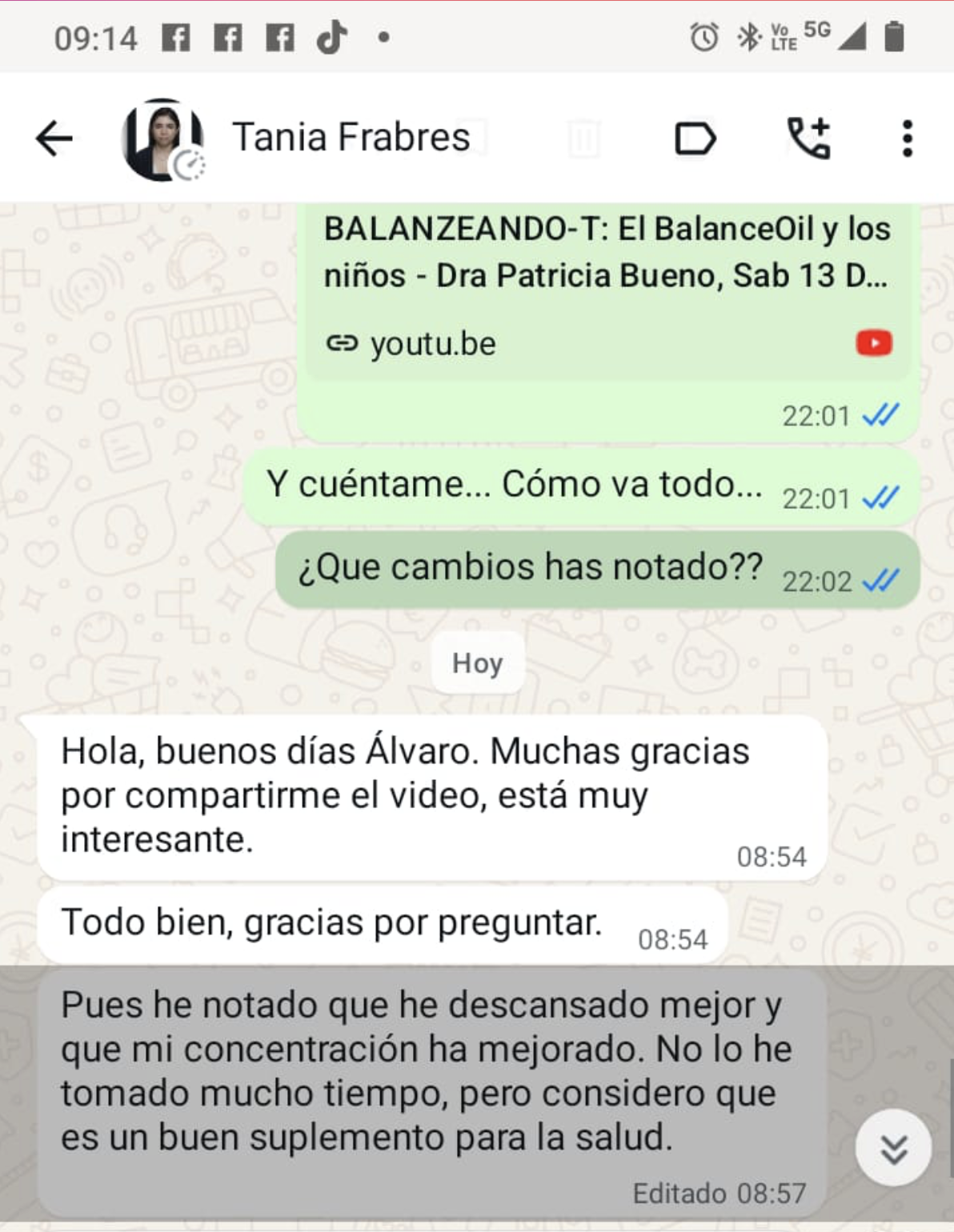Image resolution: width=954 pixels, height=1232 pixels.
Task: Tap the YouTube play icon on the link preview
Action: pos(874,342)
